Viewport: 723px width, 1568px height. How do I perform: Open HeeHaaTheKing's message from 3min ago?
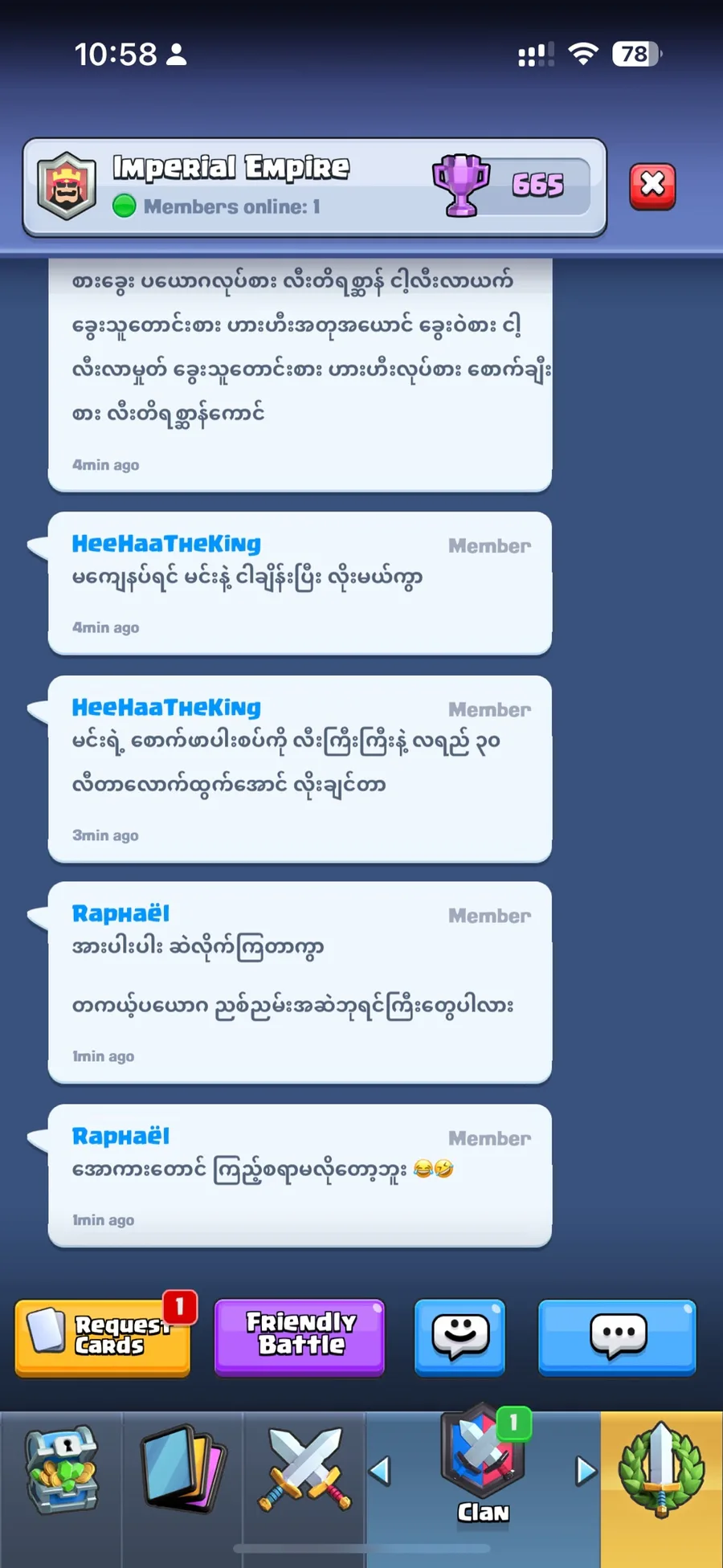coord(300,769)
